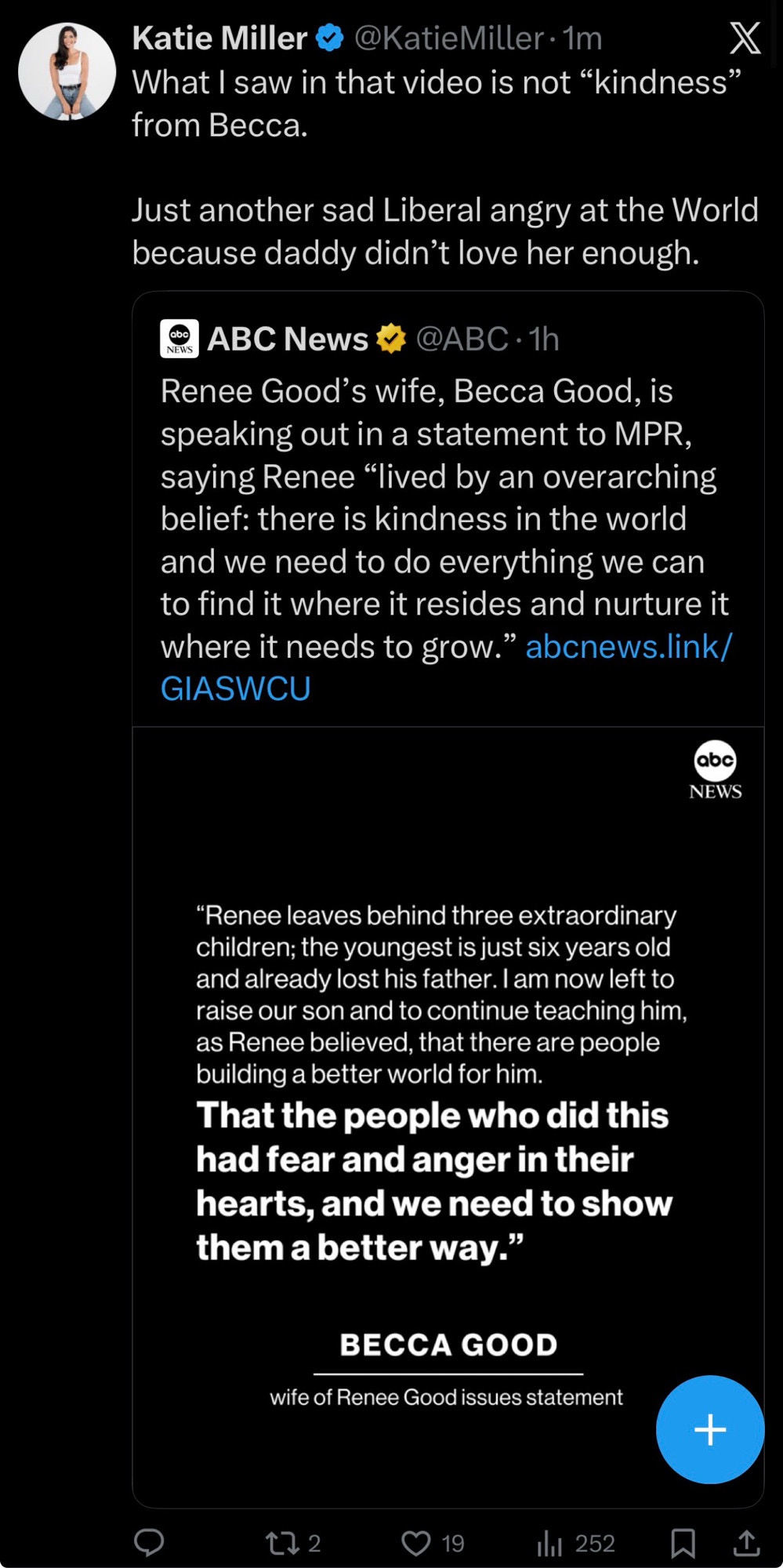Share Katie Miller's post

tap(745, 1543)
